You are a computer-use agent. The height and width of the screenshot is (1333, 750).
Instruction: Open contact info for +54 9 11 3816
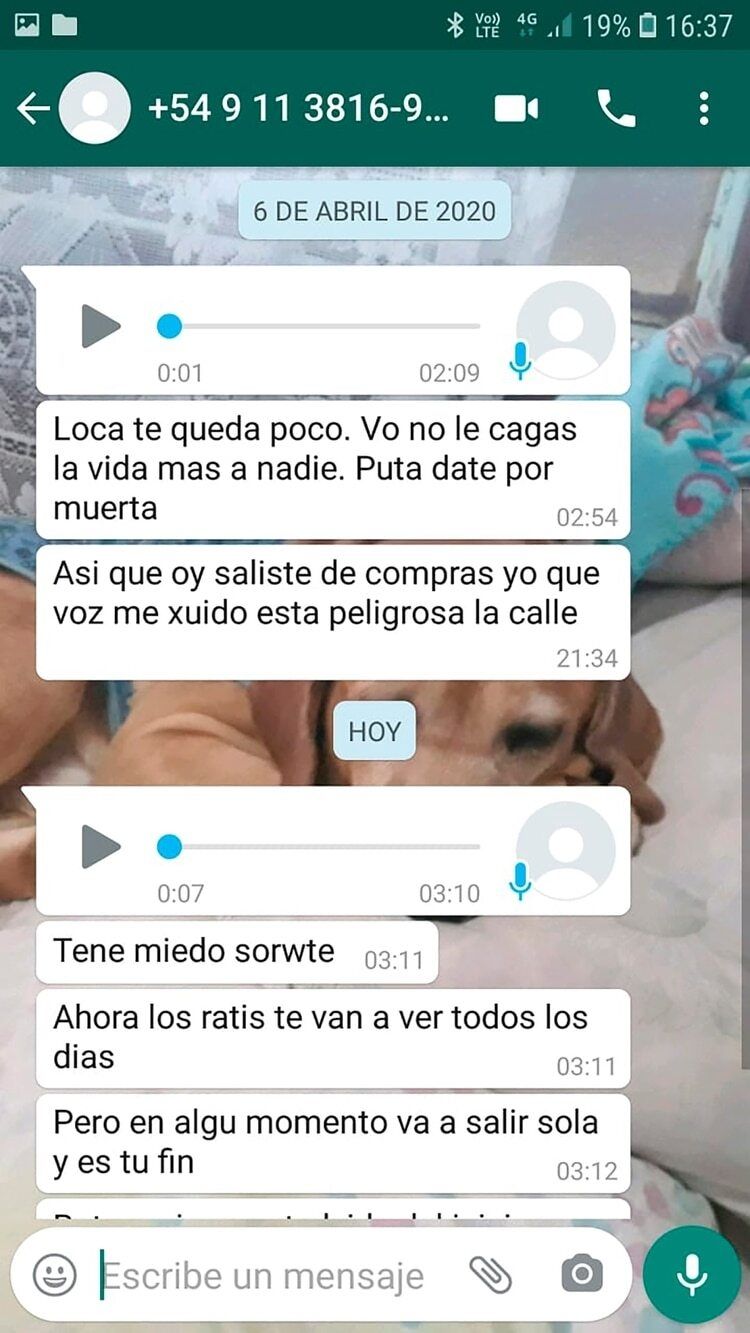pos(298,108)
